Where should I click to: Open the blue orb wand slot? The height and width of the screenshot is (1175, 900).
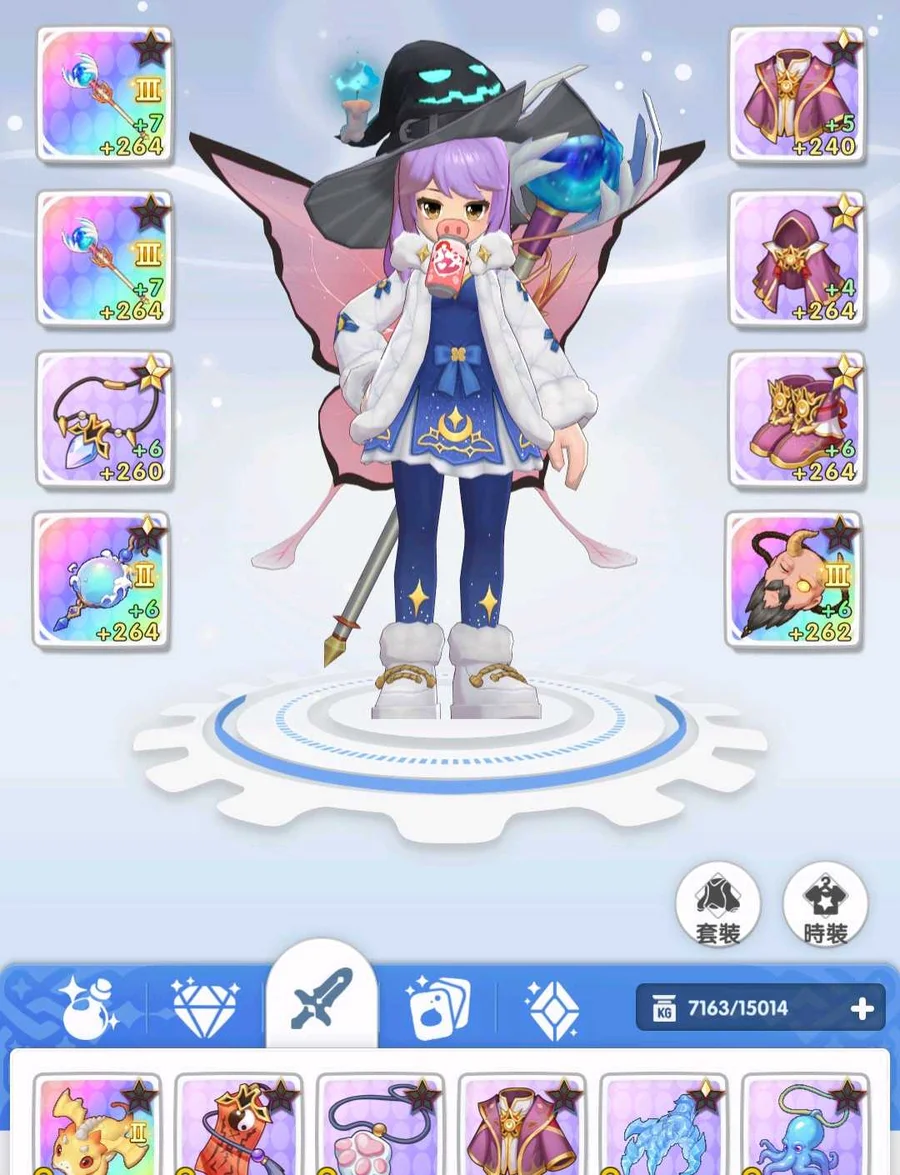[x=100, y=580]
